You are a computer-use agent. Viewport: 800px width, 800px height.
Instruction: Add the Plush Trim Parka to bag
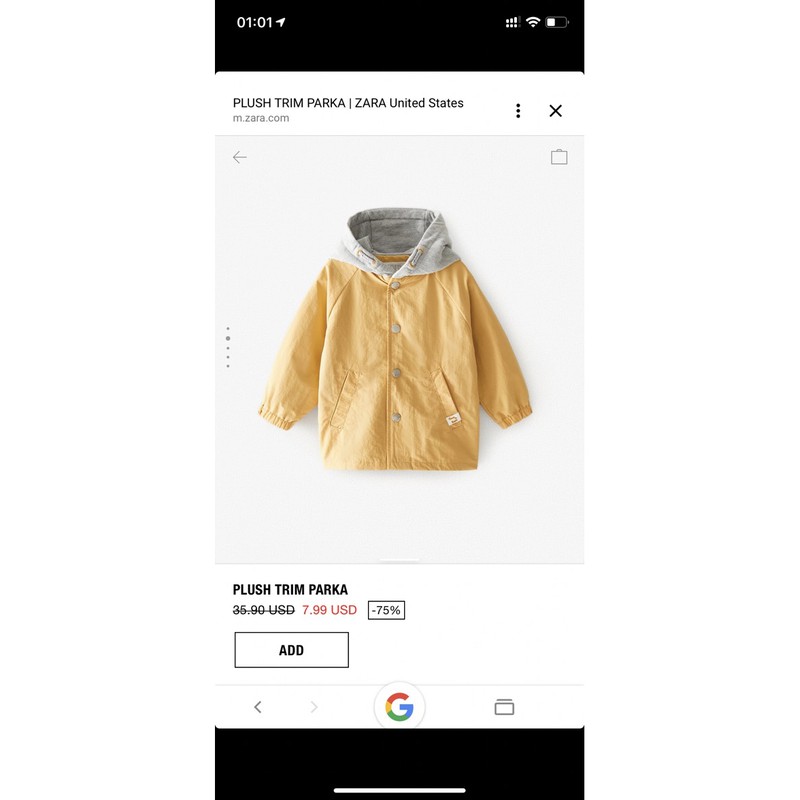pos(291,650)
